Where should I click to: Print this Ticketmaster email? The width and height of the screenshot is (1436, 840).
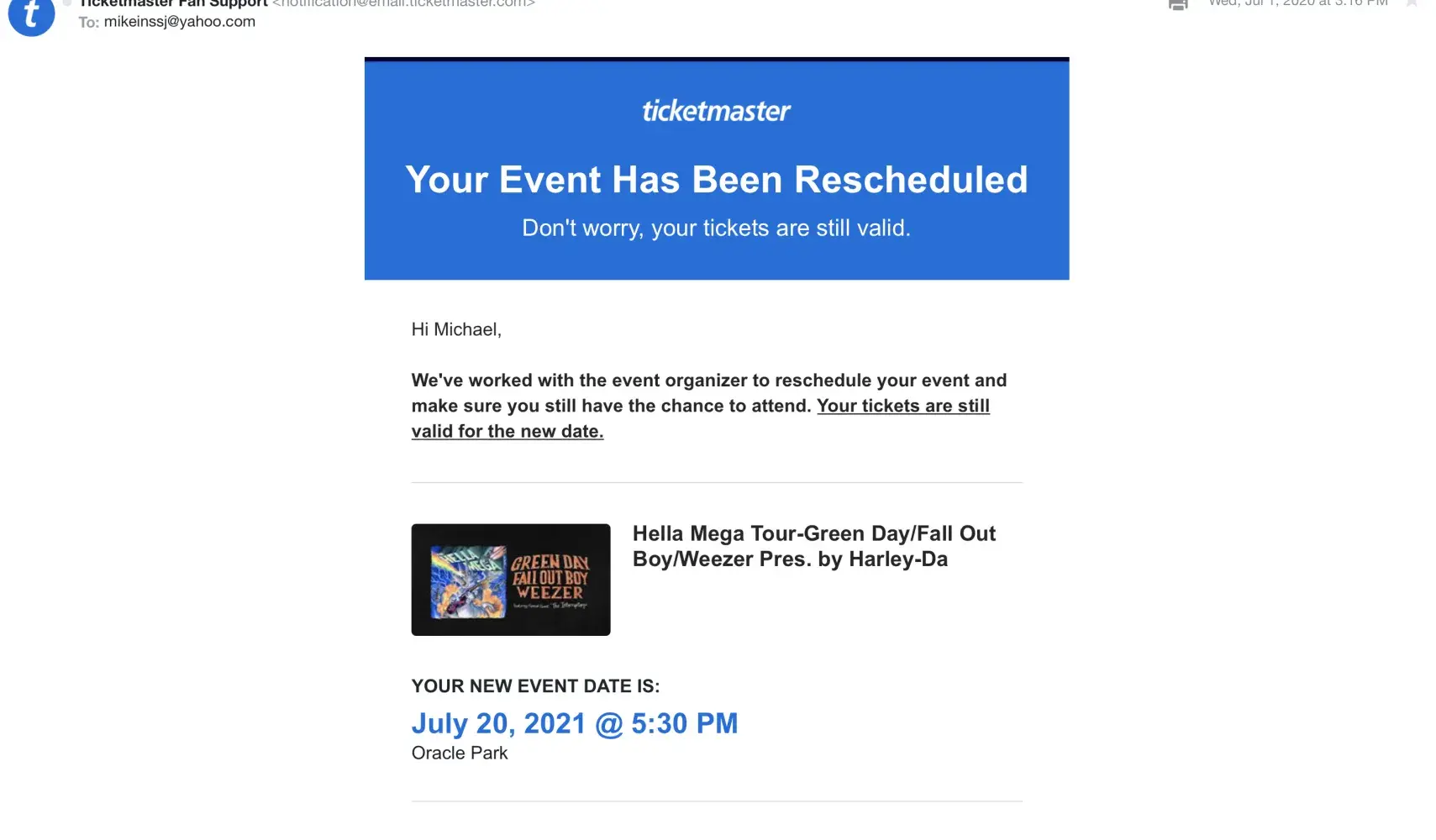(x=1178, y=5)
